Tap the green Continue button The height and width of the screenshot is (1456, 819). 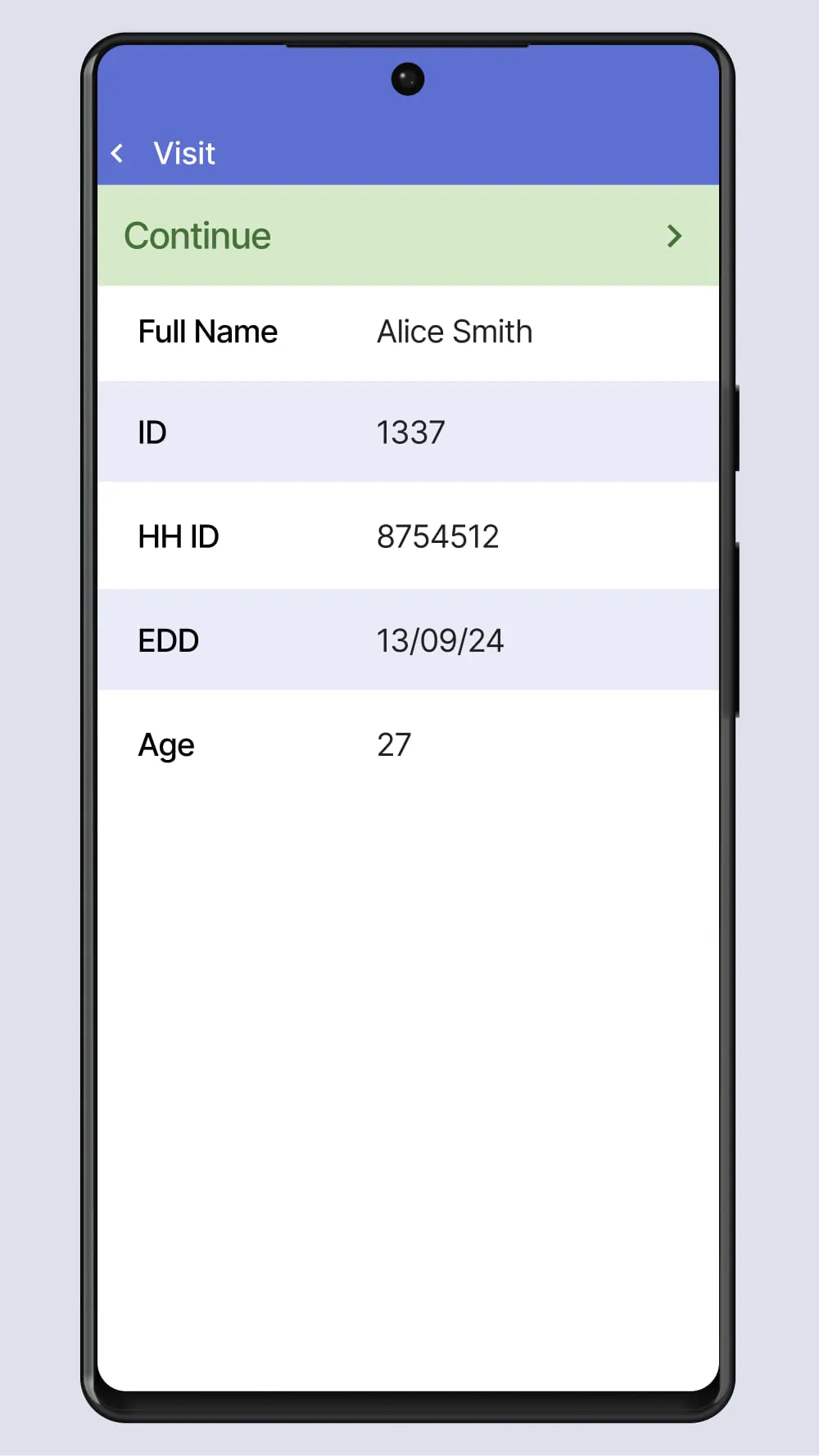(407, 236)
